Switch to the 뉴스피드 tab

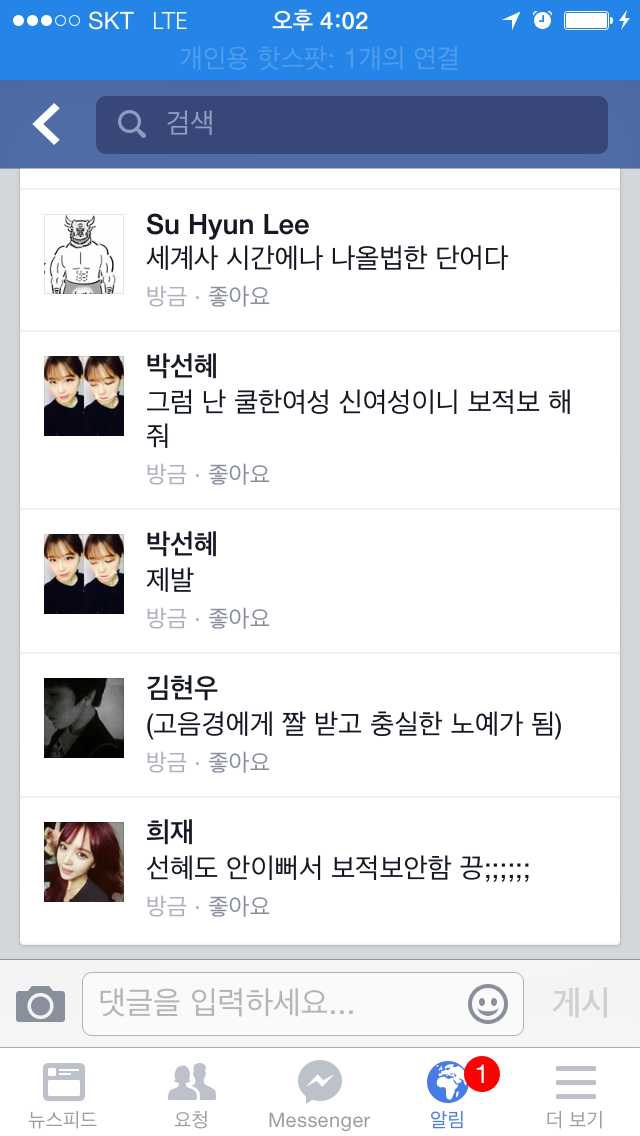point(63,1094)
